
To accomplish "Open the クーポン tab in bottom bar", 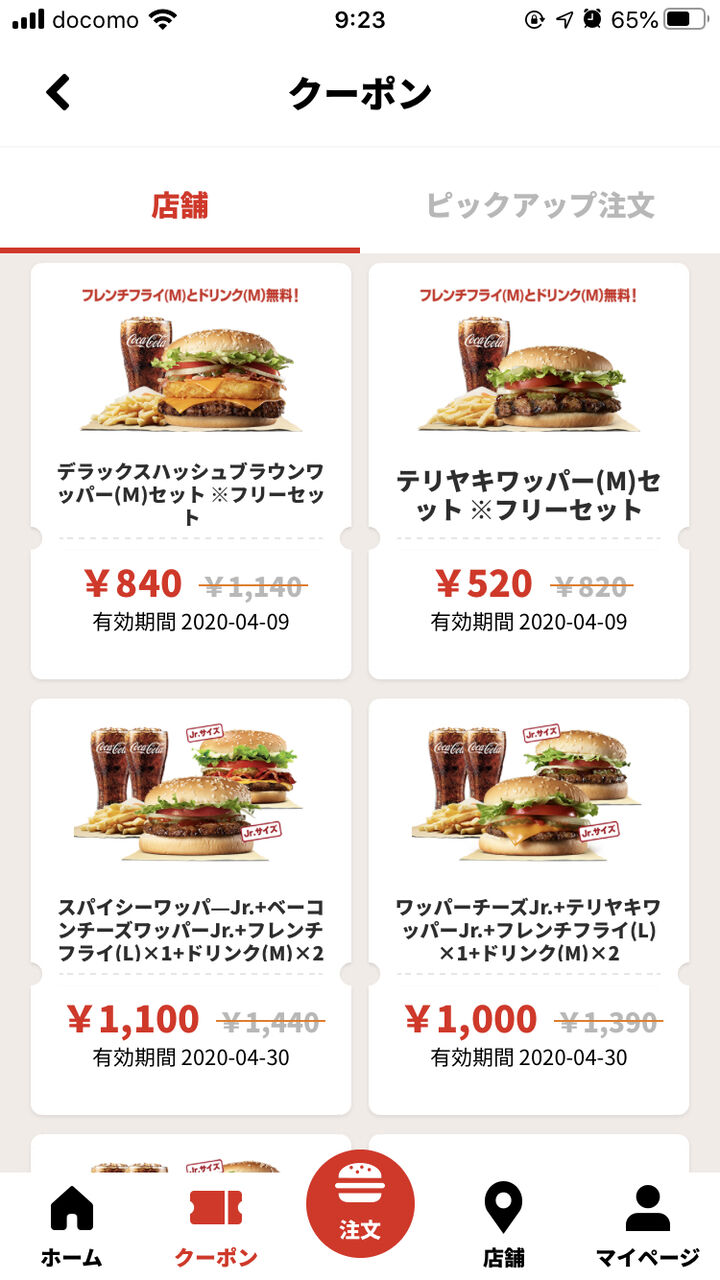I will [216, 1226].
